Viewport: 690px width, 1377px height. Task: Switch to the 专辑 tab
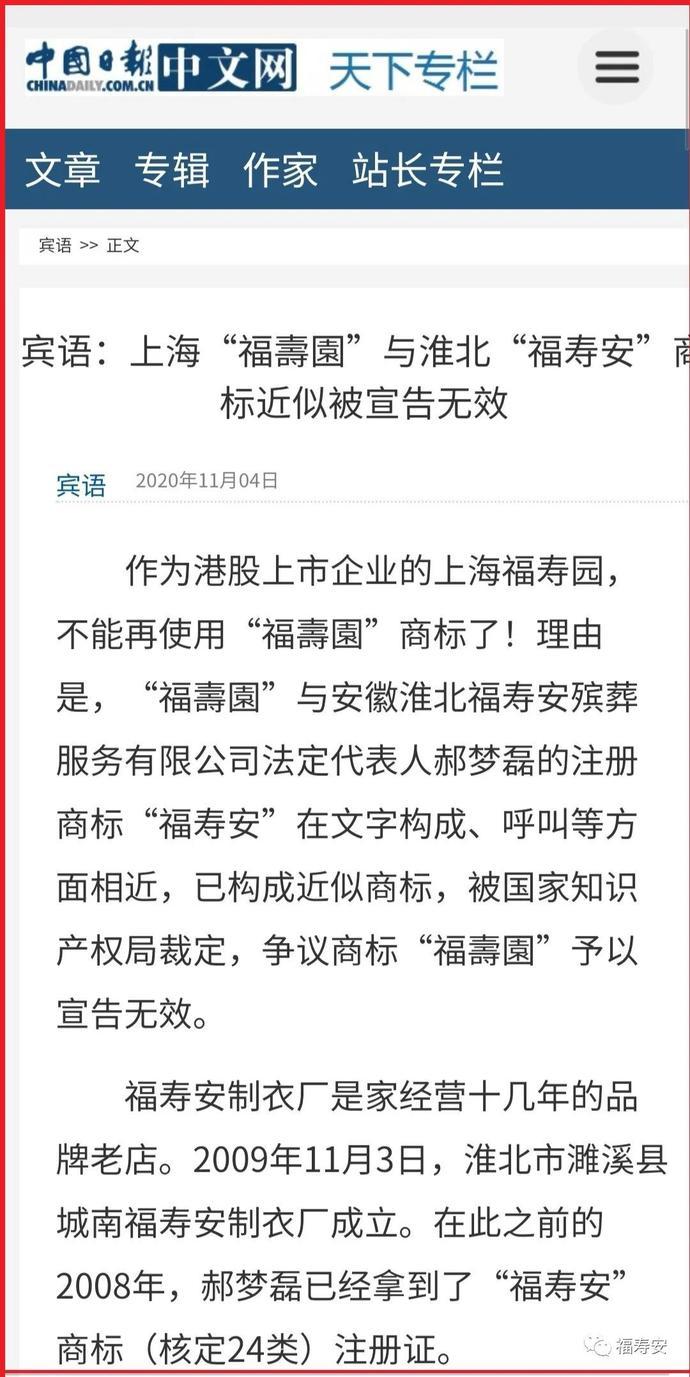[172, 169]
